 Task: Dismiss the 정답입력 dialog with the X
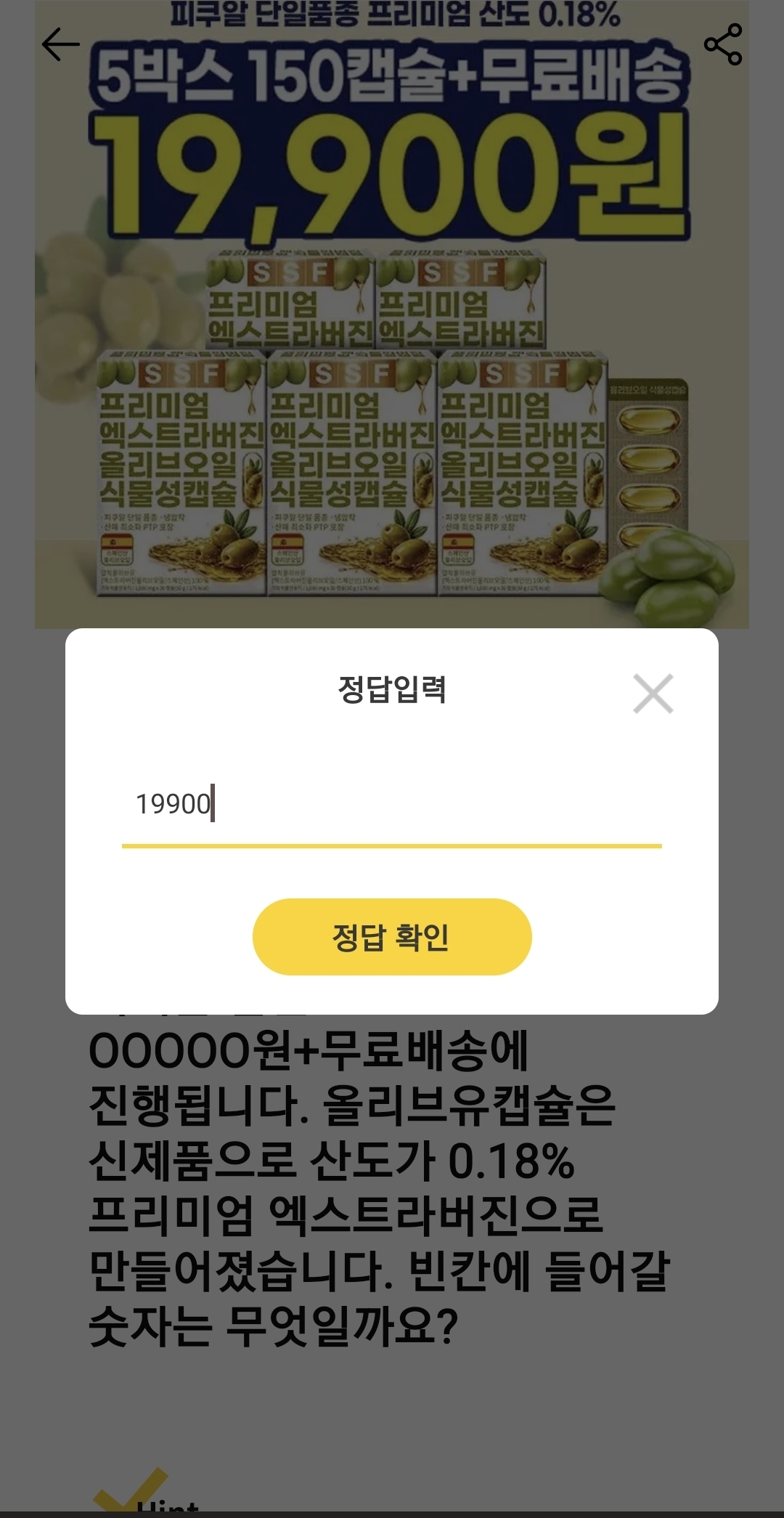(x=653, y=695)
